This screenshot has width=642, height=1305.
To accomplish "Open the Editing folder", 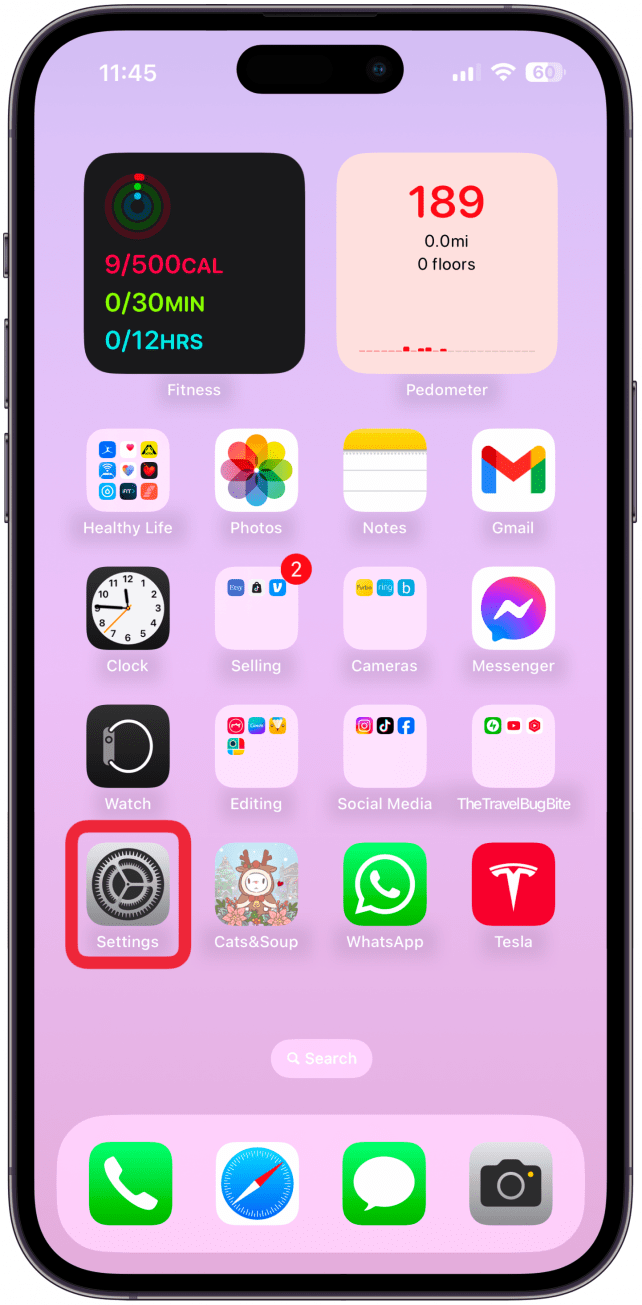I will tap(256, 746).
